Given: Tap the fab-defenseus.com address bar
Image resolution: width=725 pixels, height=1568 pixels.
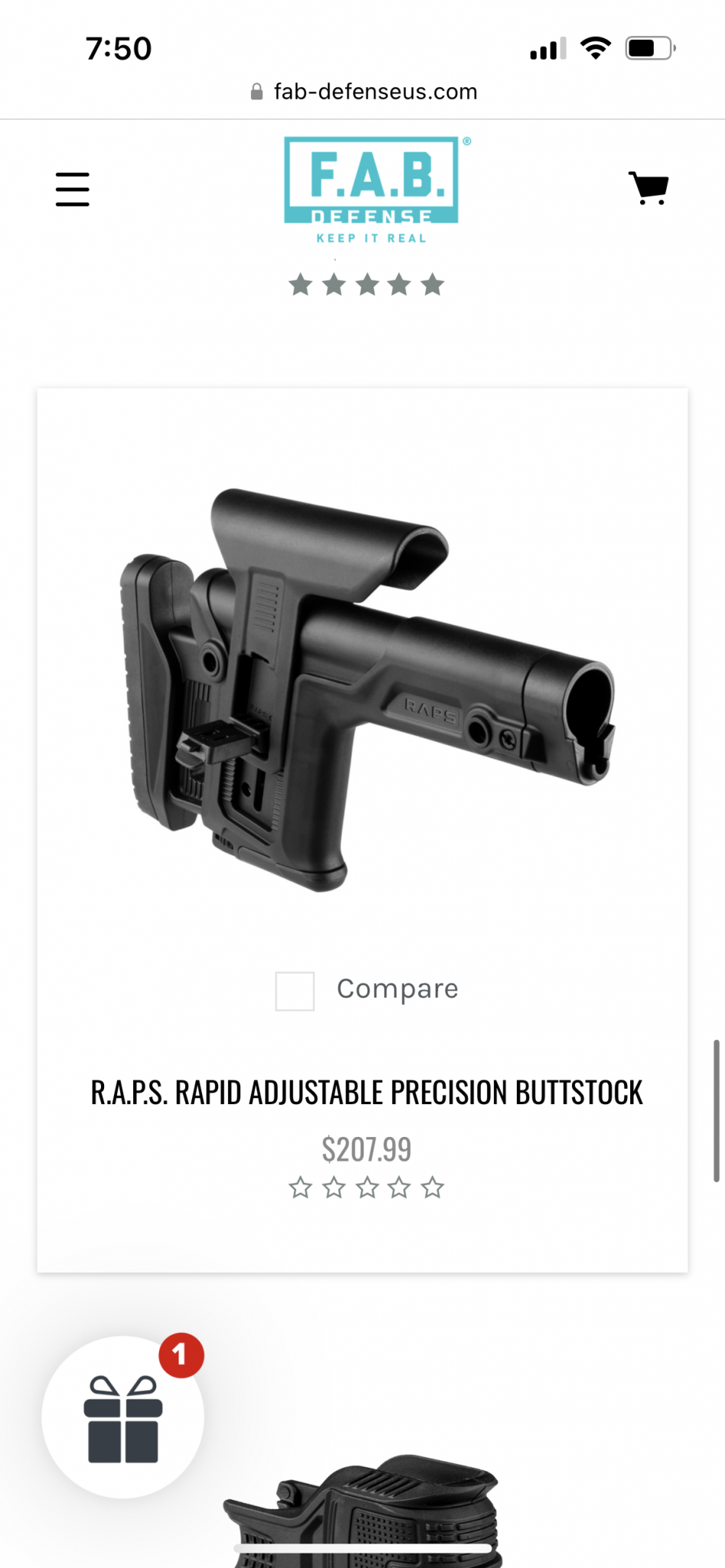Looking at the screenshot, I should [364, 92].
